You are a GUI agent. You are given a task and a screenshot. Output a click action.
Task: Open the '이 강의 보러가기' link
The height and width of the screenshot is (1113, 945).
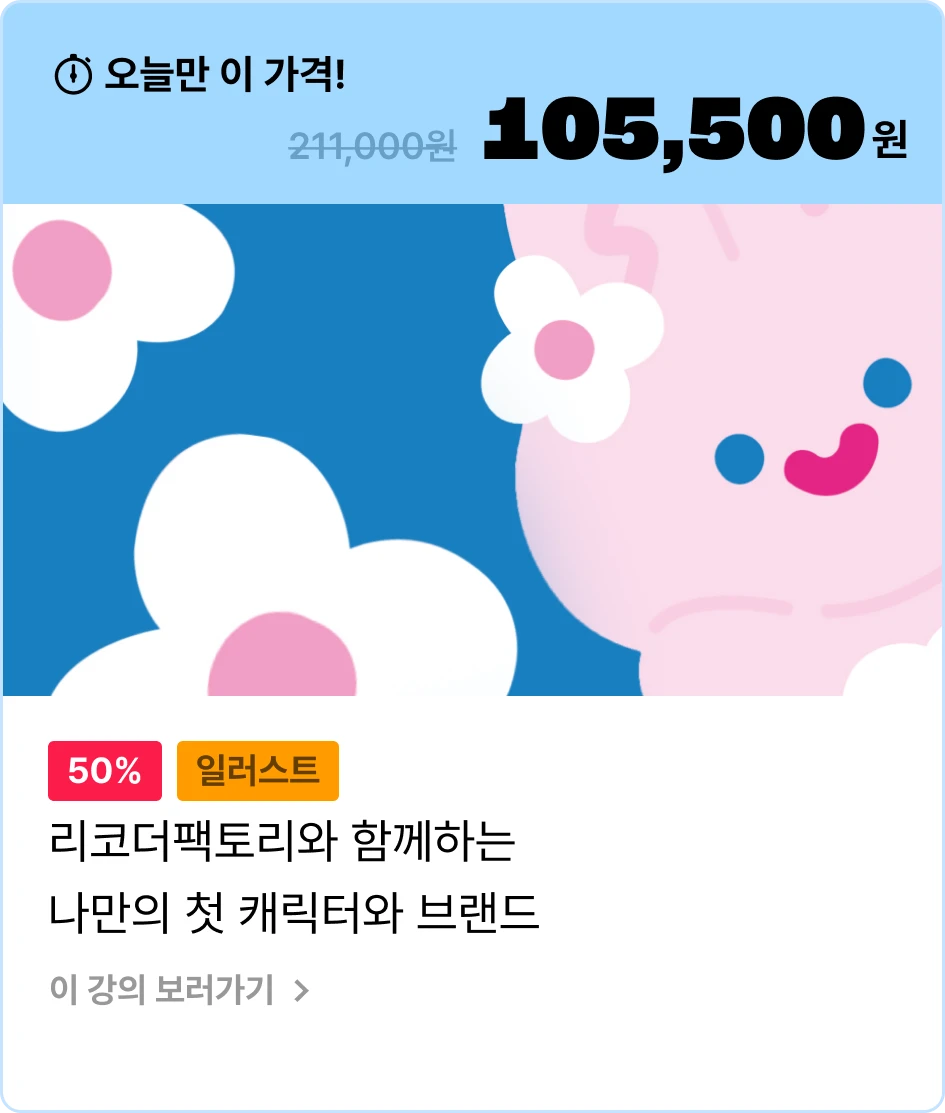pyautogui.click(x=180, y=989)
